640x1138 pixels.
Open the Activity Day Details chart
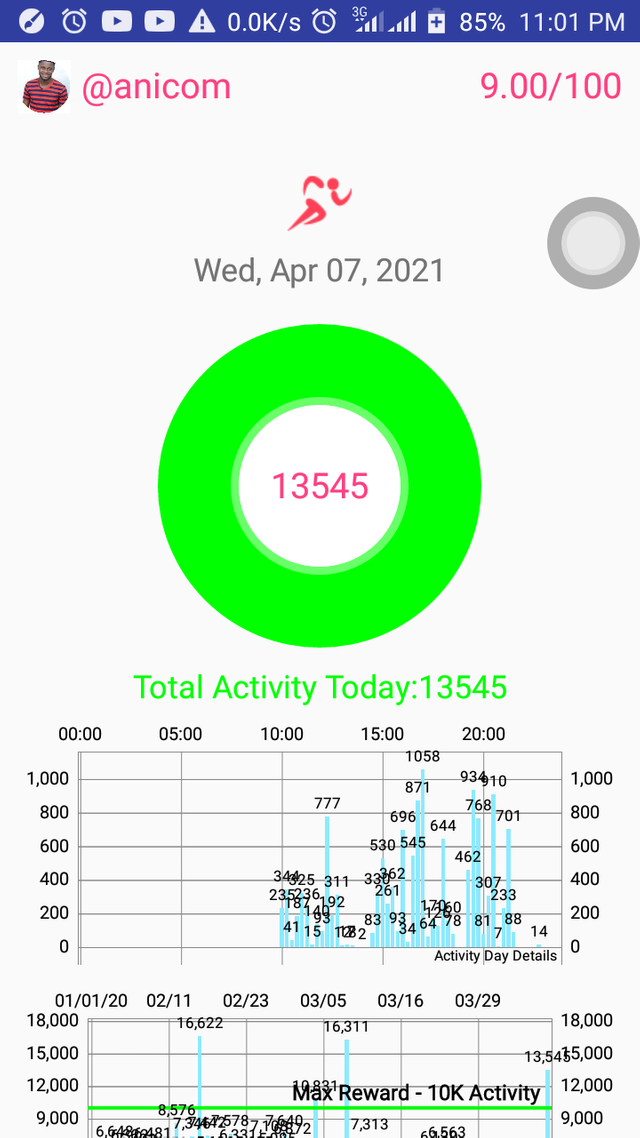(320, 848)
